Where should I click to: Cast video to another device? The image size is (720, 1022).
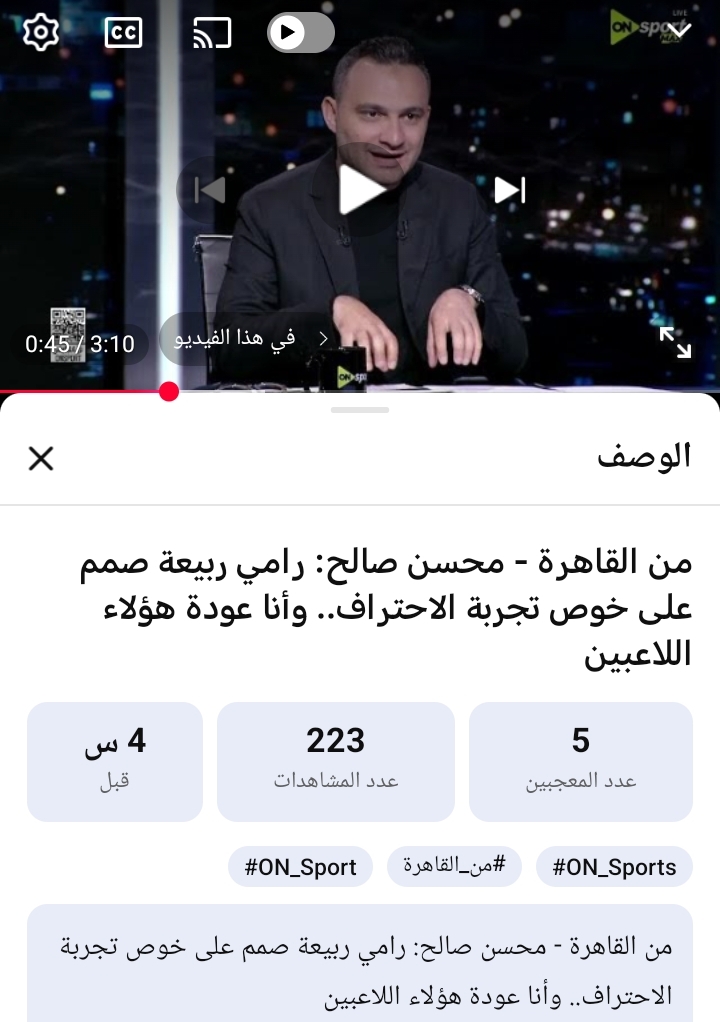click(x=211, y=33)
